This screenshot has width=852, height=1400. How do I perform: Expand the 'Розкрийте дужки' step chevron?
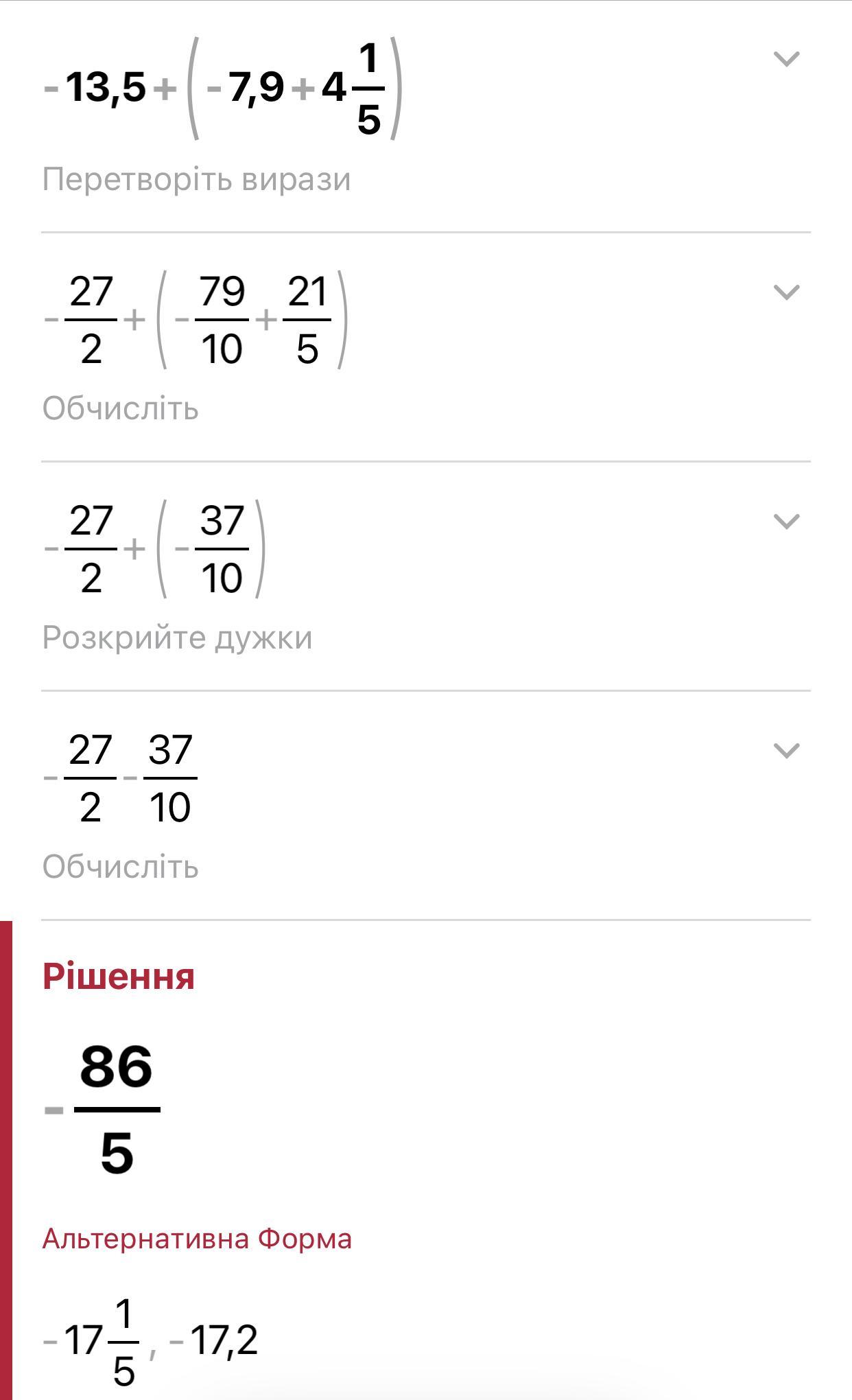click(786, 522)
